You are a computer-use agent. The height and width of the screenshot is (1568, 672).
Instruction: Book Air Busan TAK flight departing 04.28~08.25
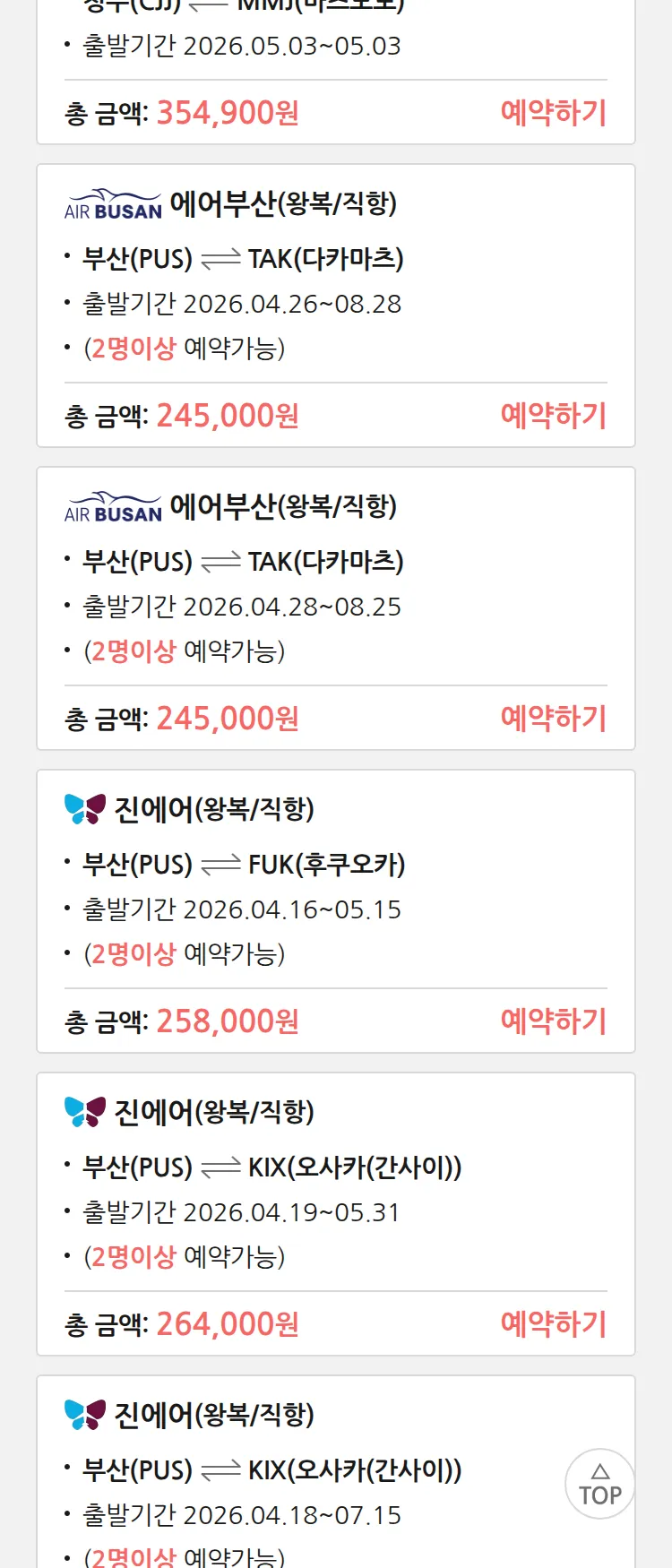click(x=553, y=719)
